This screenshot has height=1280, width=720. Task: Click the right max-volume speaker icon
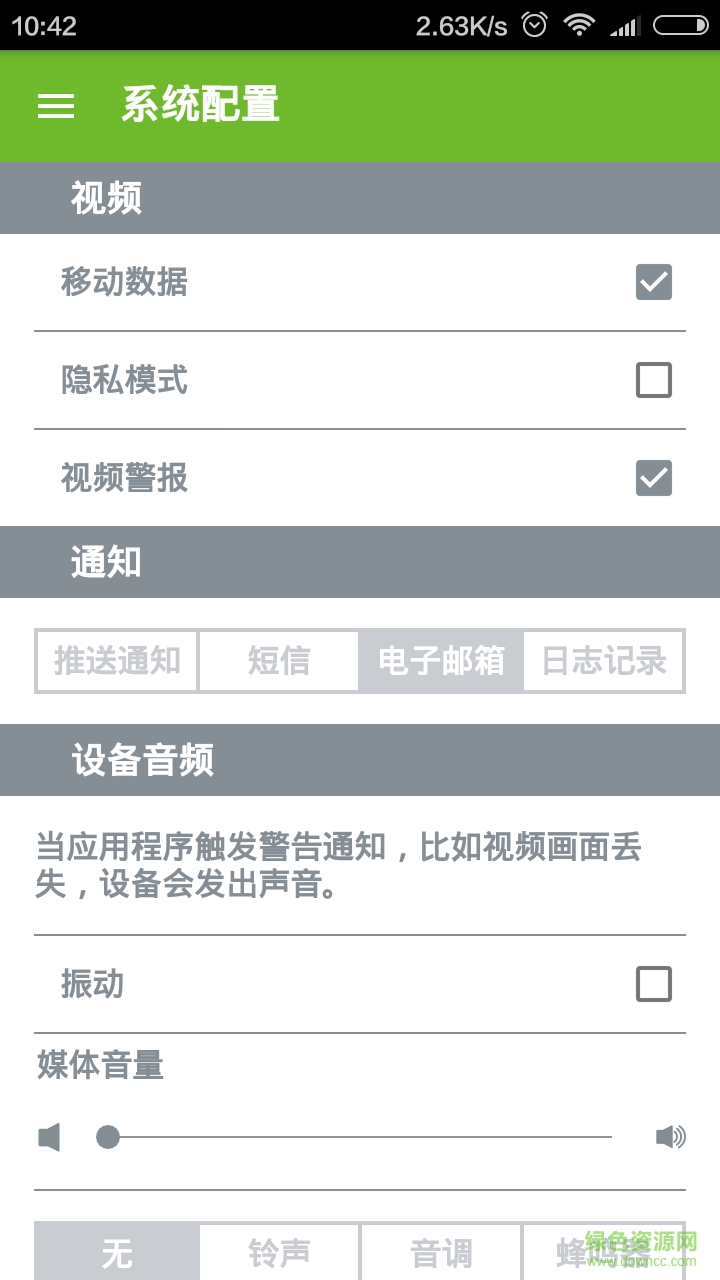(670, 1137)
